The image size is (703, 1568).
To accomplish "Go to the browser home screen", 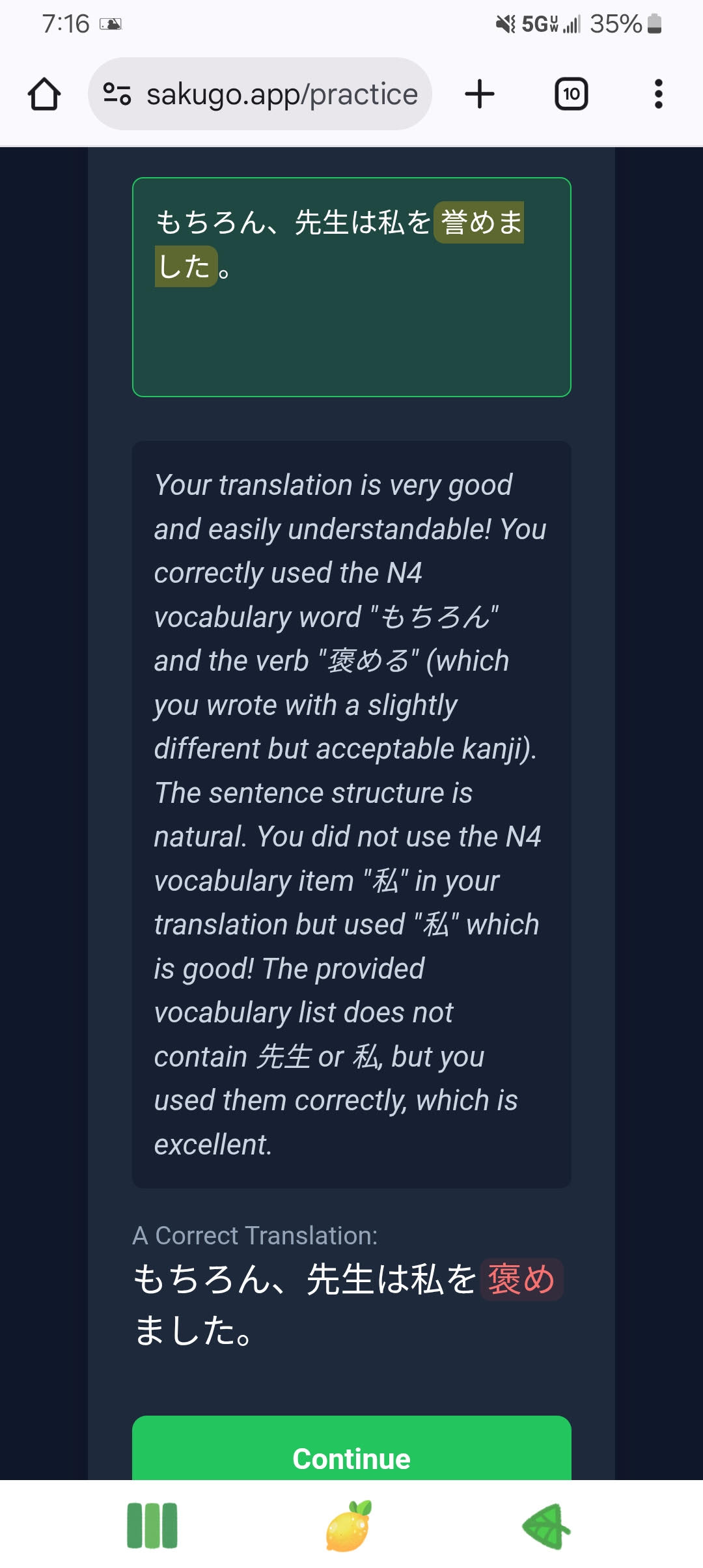I will [43, 92].
